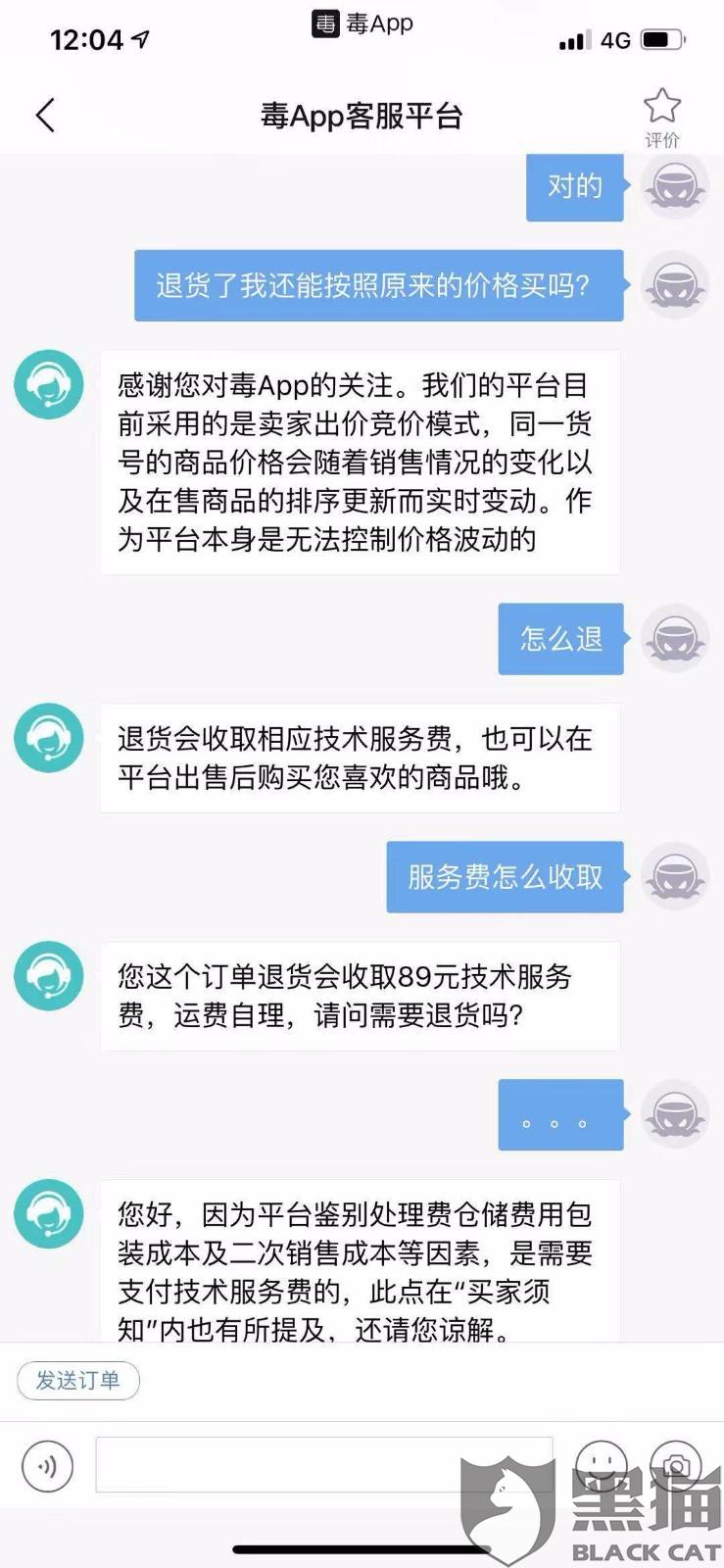The image size is (724, 1568).
Task: Tap the 评价 star to rate service
Action: click(661, 117)
